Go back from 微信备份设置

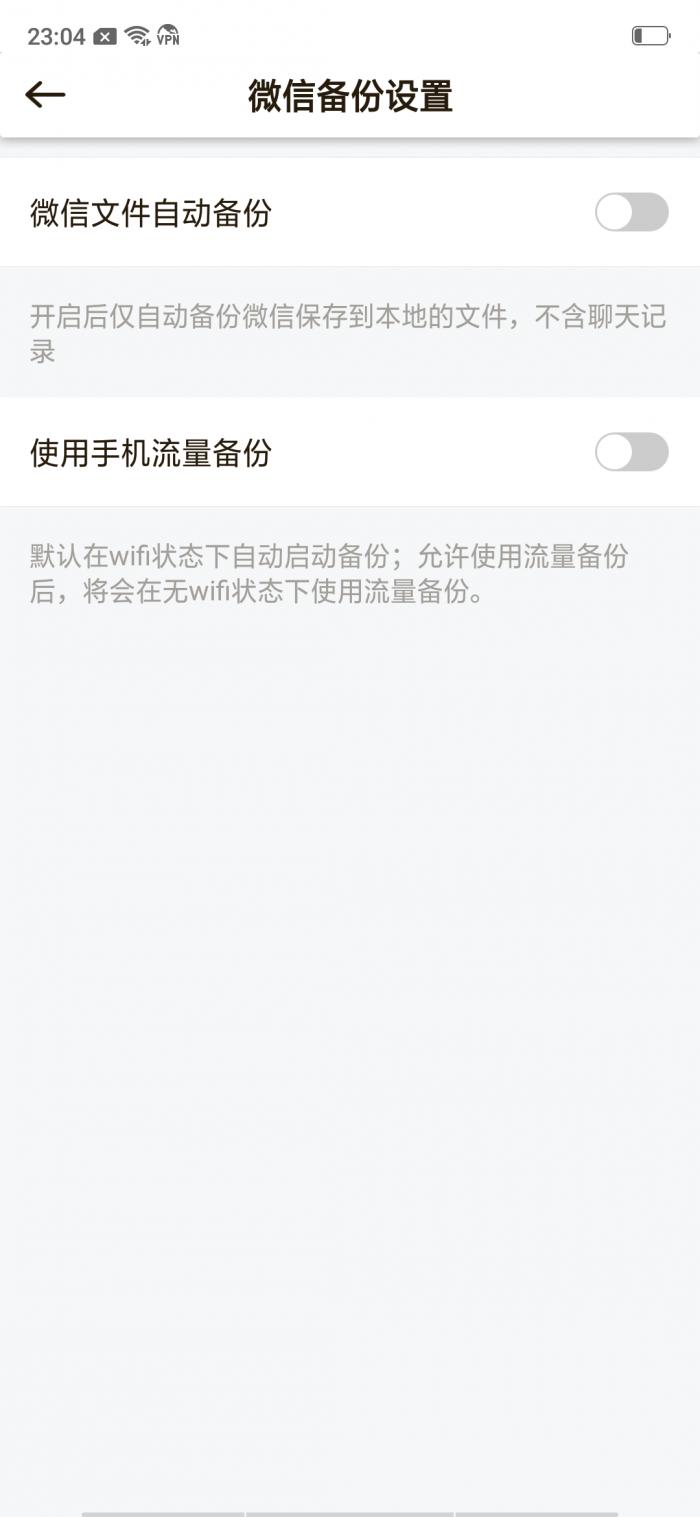[45, 95]
